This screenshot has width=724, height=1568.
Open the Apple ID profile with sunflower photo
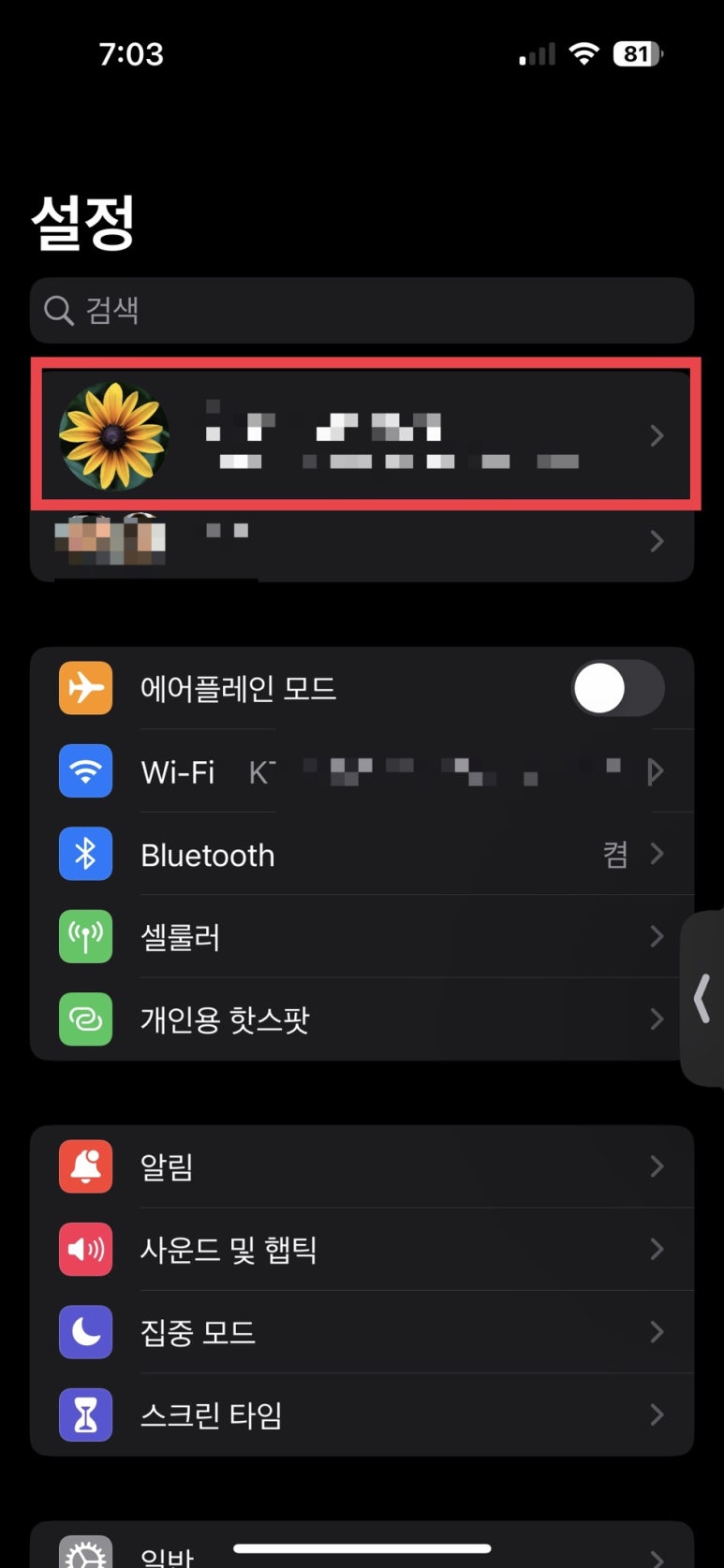(x=362, y=435)
